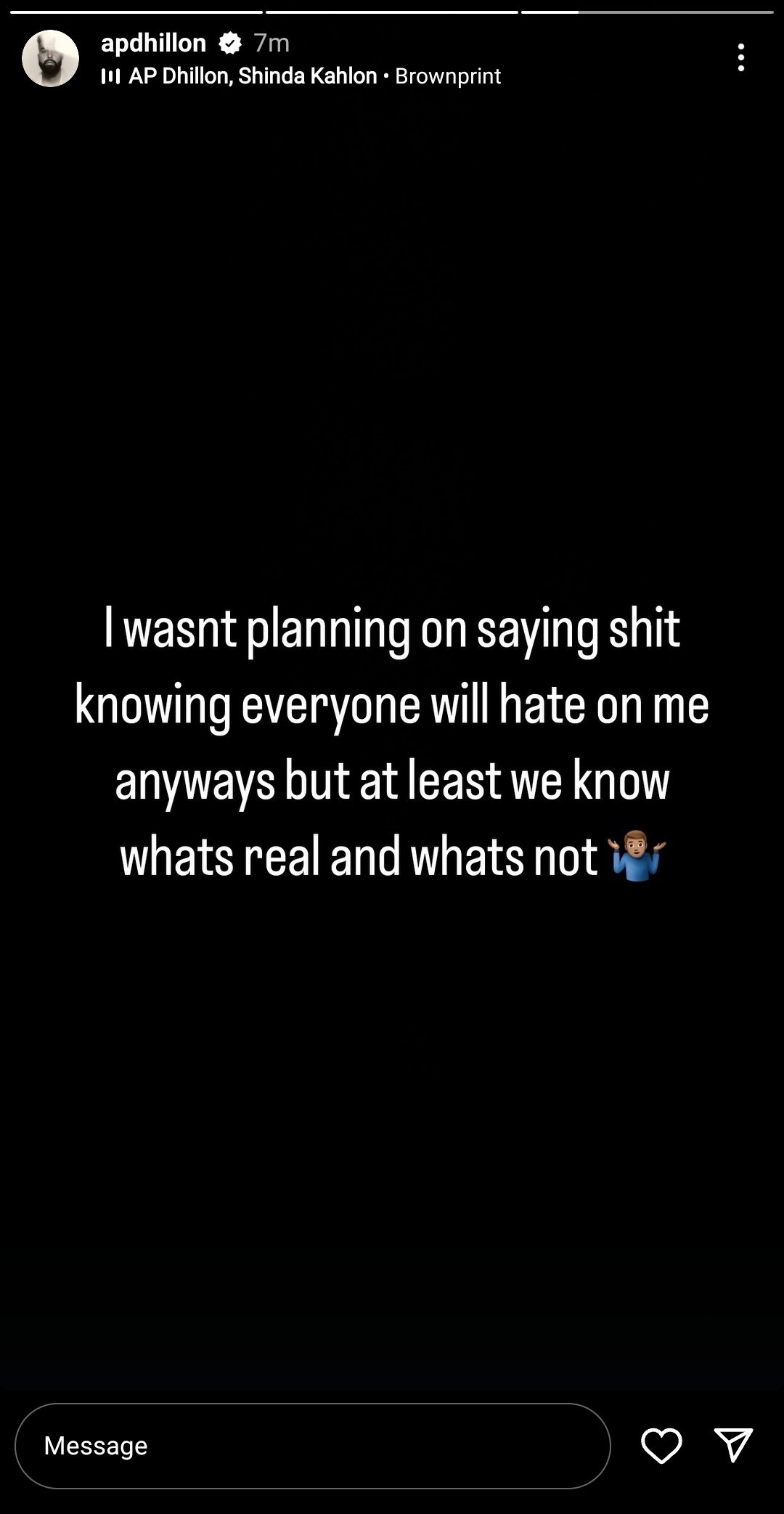Image resolution: width=784 pixels, height=1514 pixels.
Task: Share the story via paper plane icon
Action: point(733,1444)
